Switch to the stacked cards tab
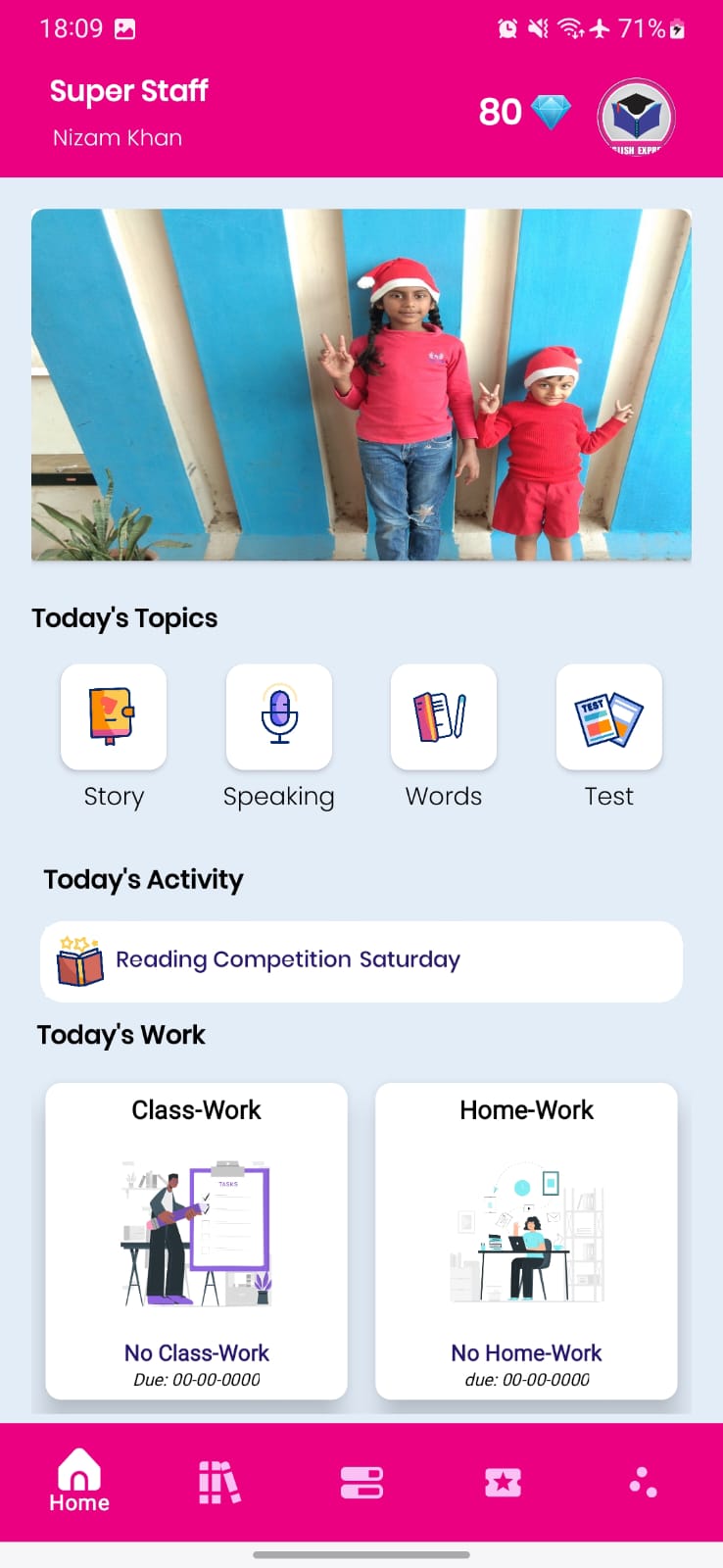The height and width of the screenshot is (1568, 723). pyautogui.click(x=361, y=1482)
